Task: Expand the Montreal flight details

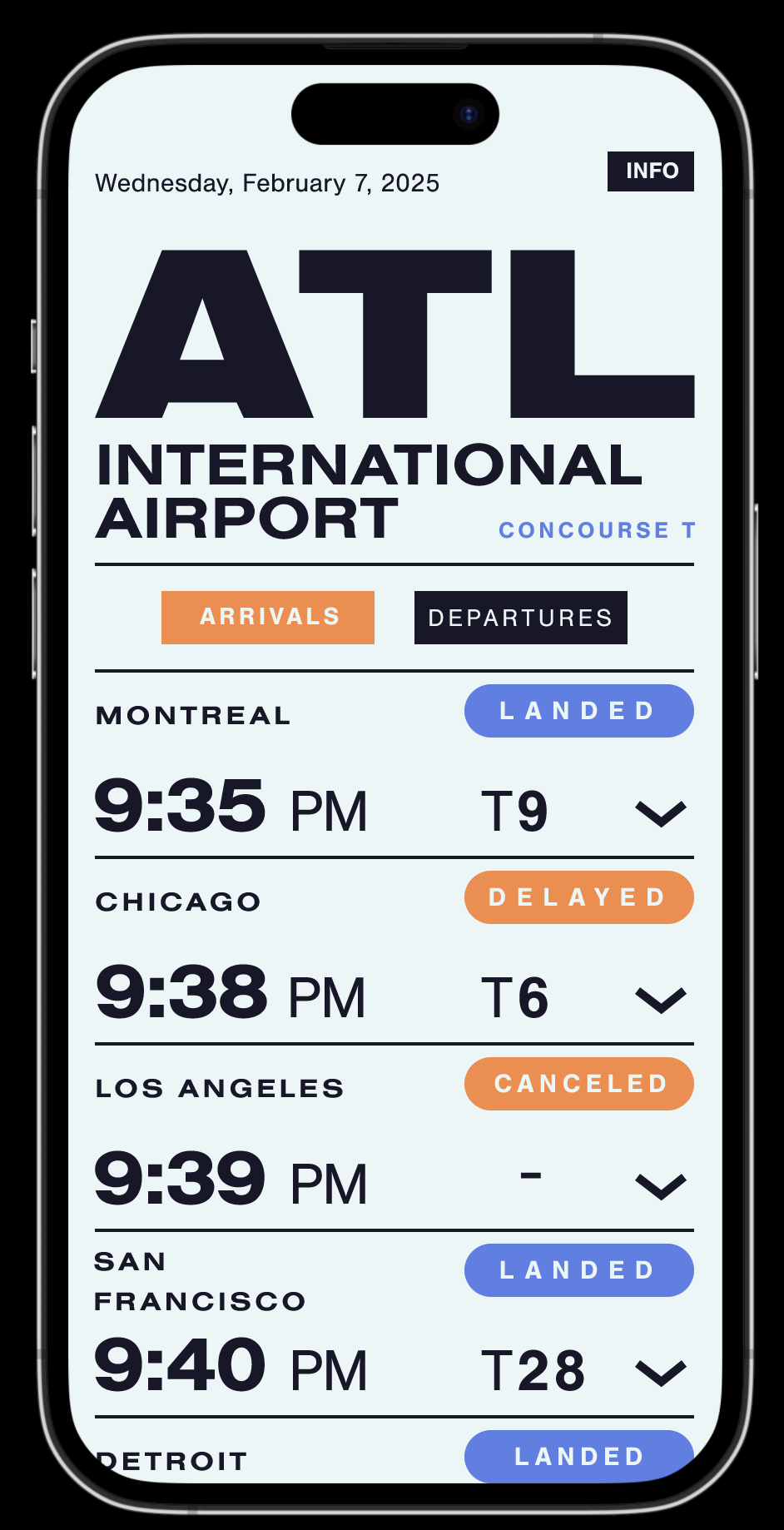Action: pos(661,813)
